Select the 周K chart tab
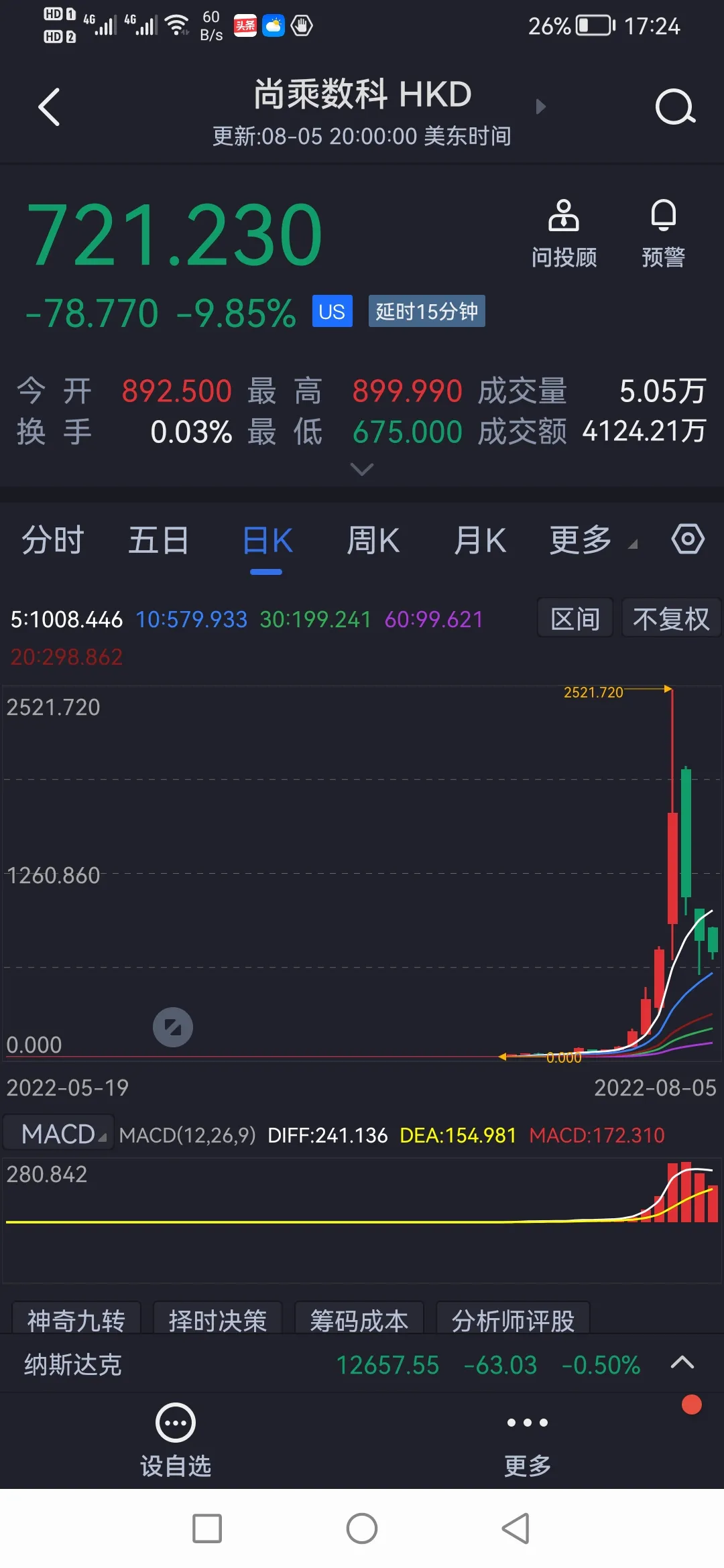Screen dimensions: 724x1568 [373, 541]
